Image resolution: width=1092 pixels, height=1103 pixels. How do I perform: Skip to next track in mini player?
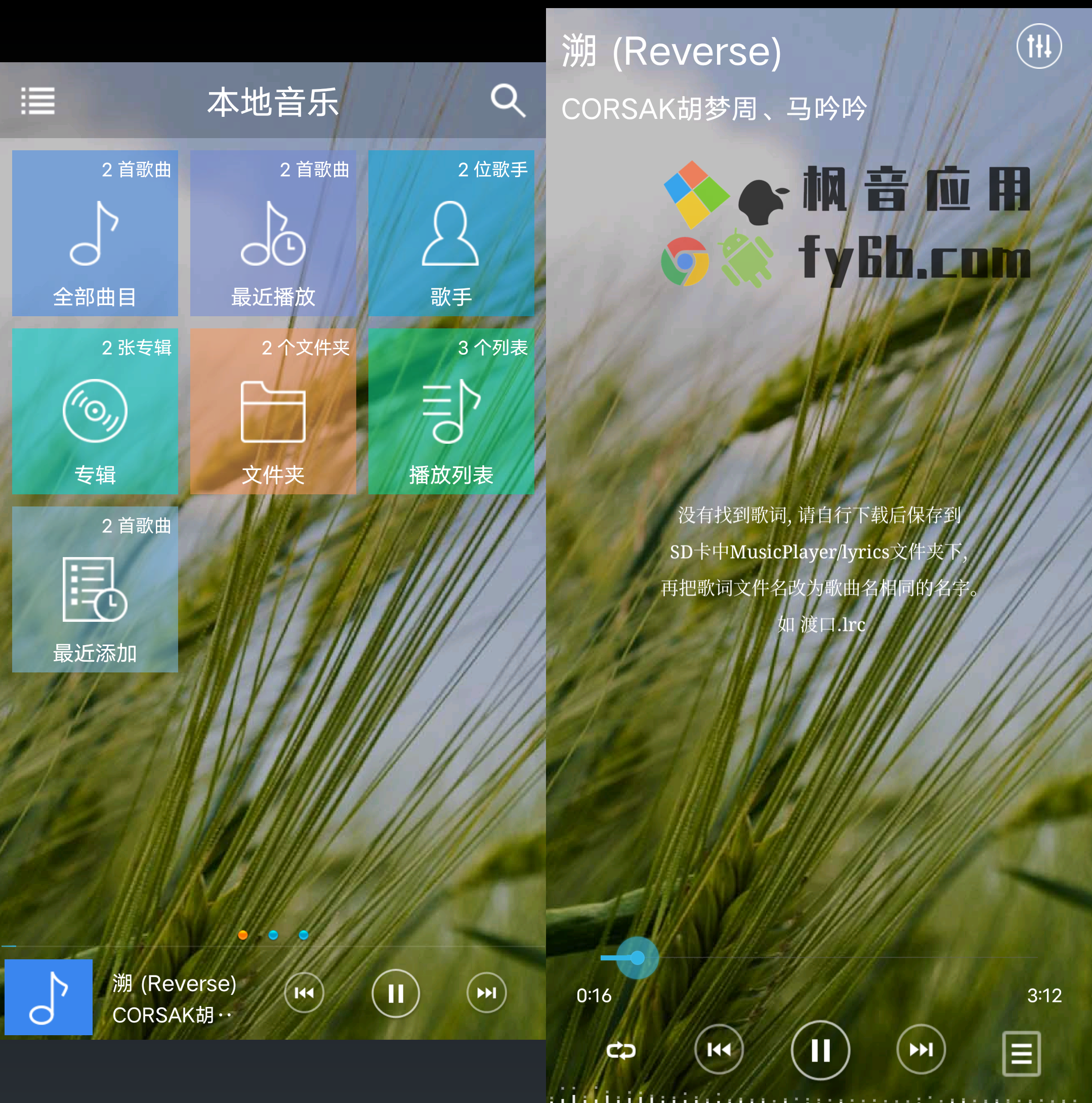coord(486,993)
